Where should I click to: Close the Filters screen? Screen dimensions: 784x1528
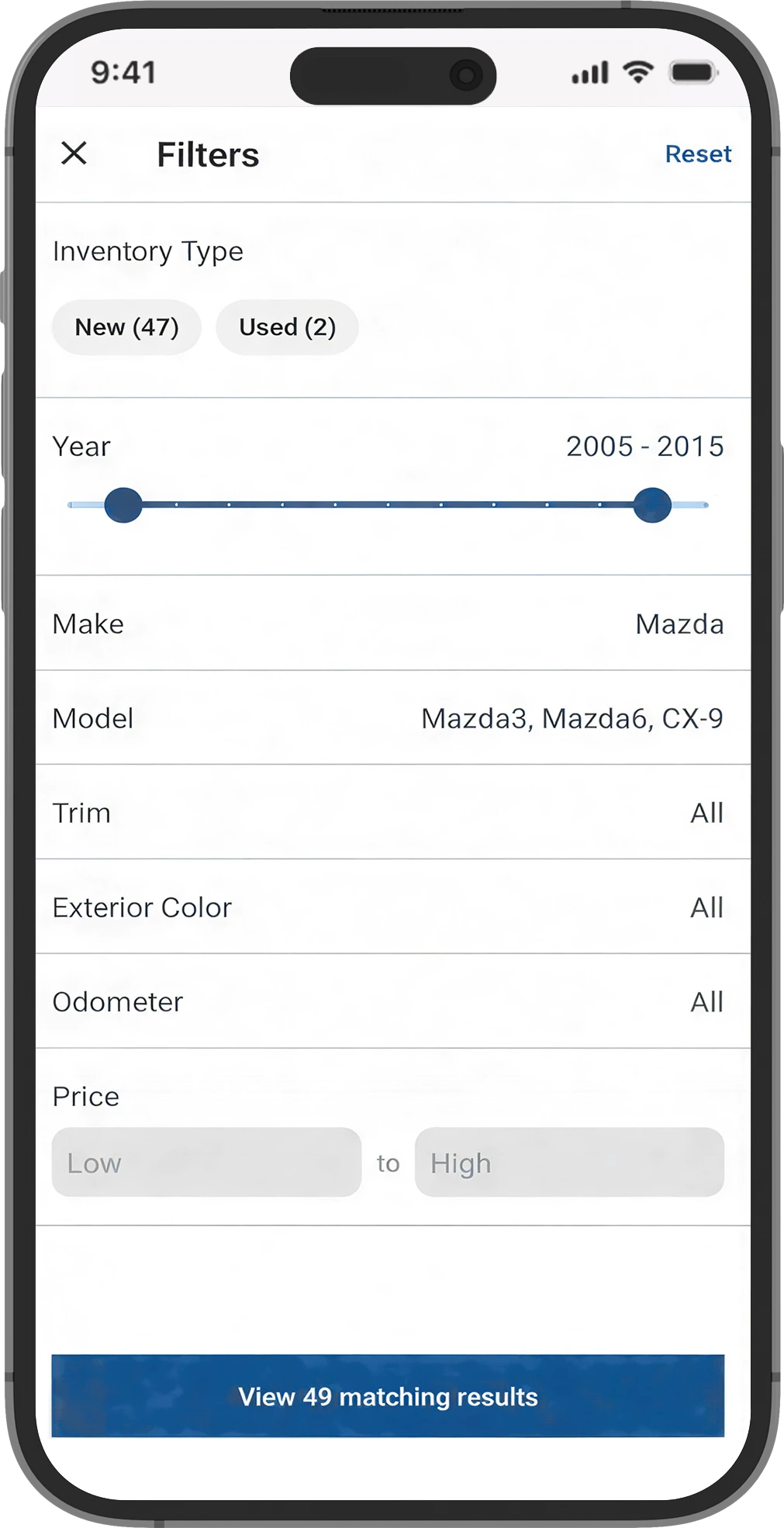[74, 154]
